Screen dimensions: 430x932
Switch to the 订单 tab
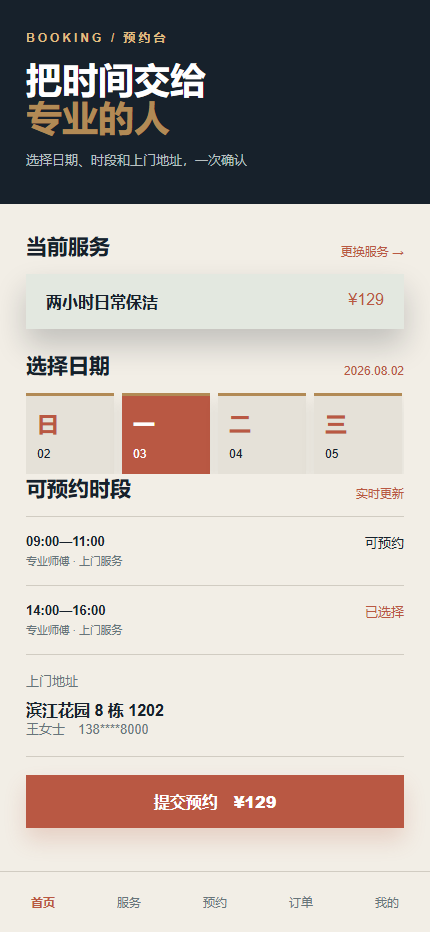(301, 902)
